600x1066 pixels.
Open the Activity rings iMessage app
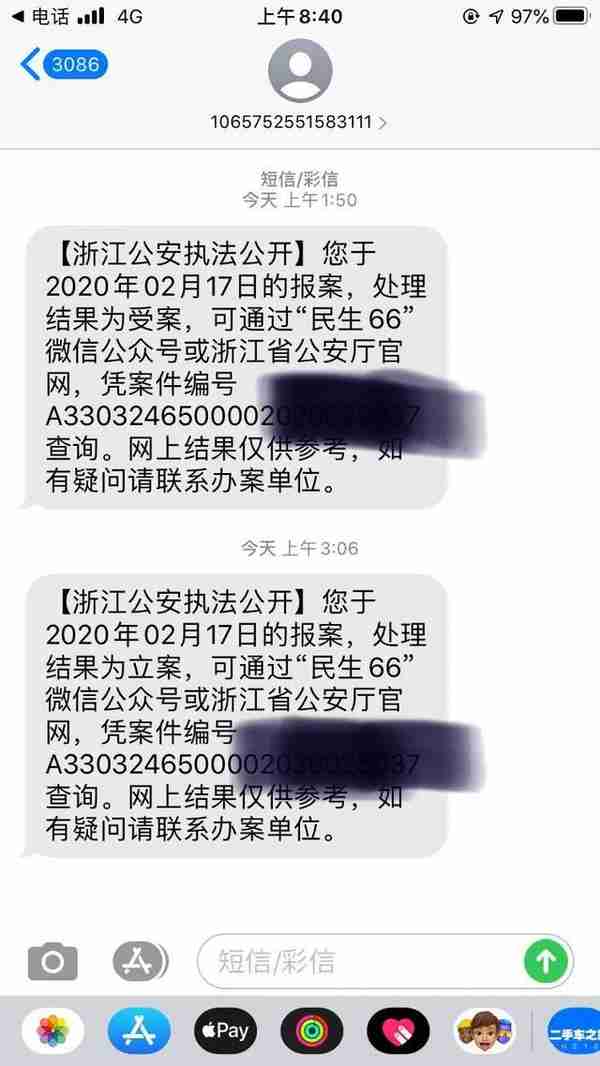tap(311, 1031)
